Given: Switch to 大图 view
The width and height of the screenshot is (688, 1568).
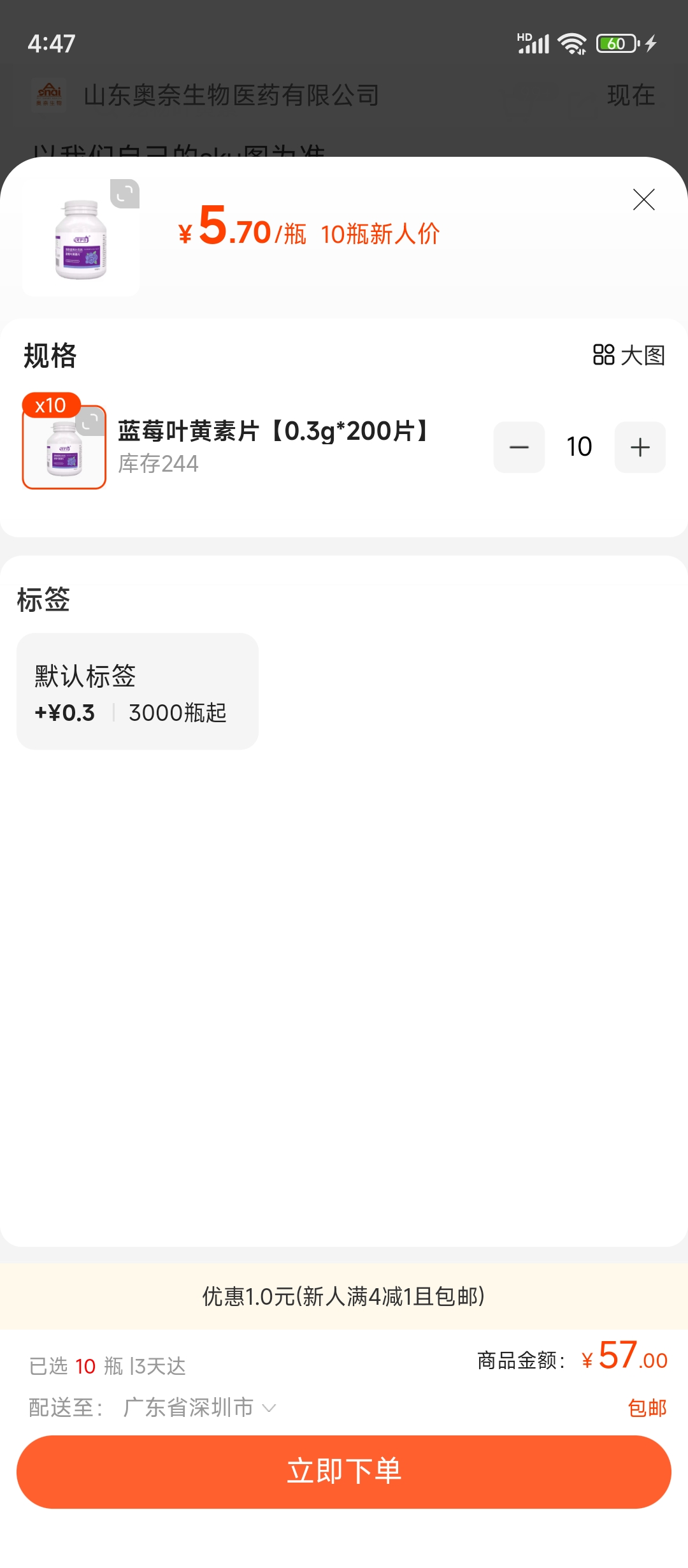Looking at the screenshot, I should 629,355.
